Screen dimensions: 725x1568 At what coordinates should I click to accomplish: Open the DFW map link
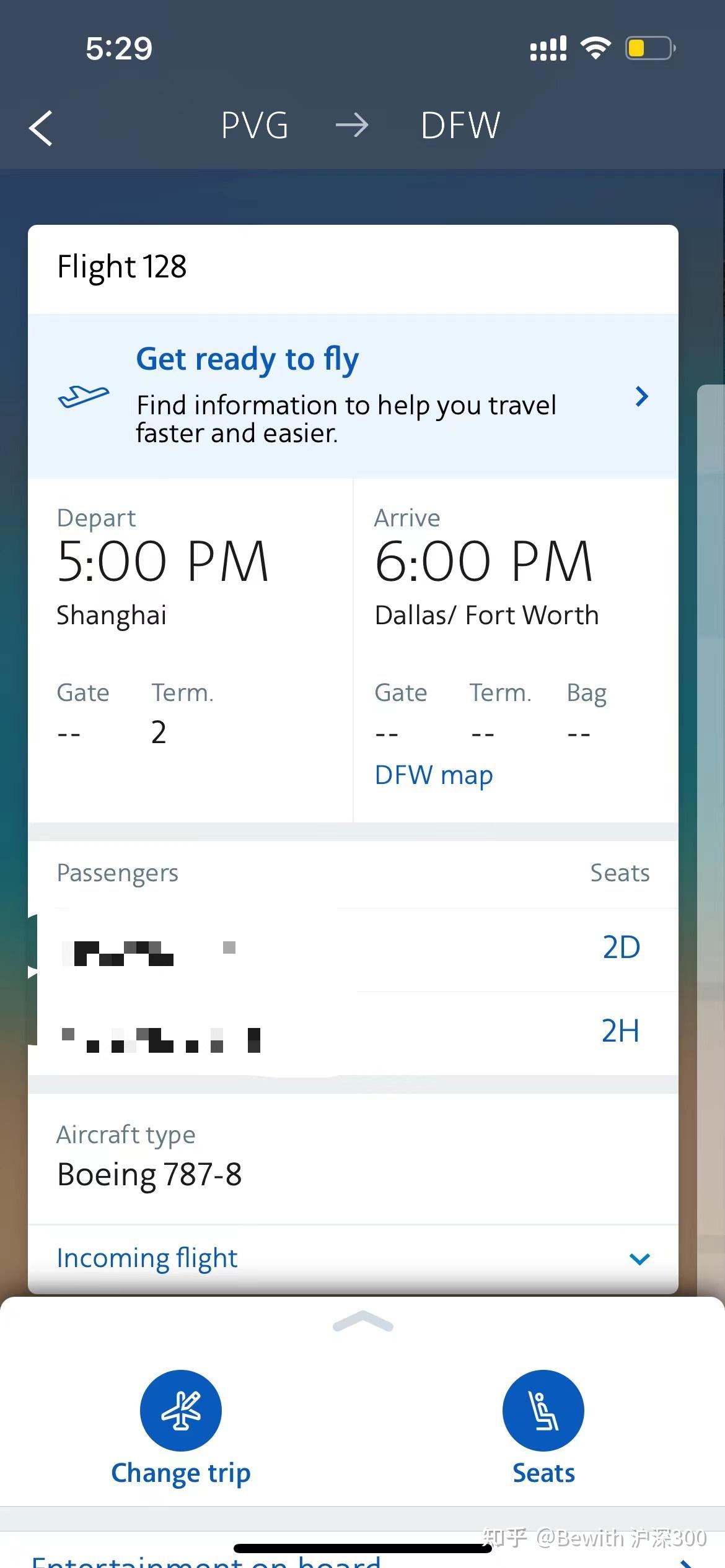point(434,775)
